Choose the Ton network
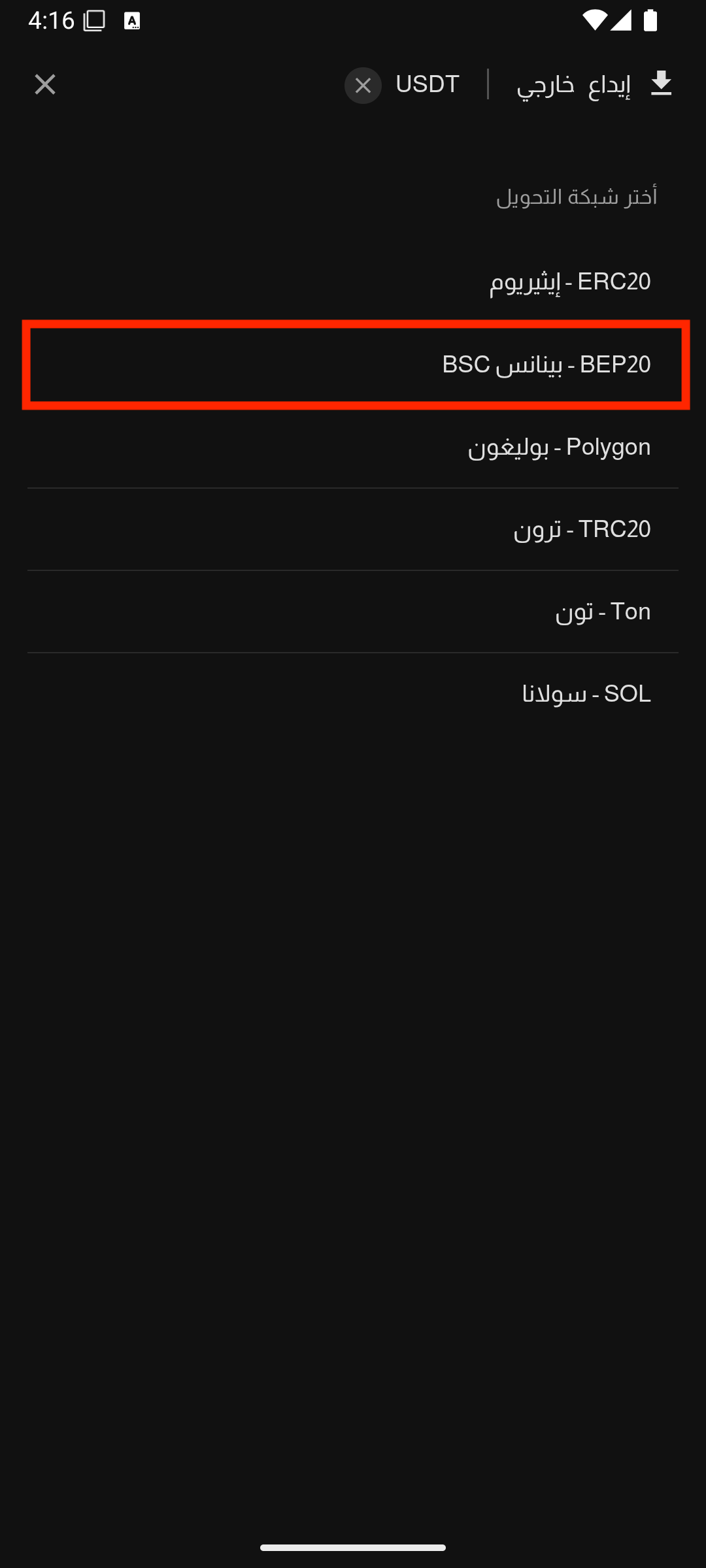The image size is (706, 1568). pos(353,612)
